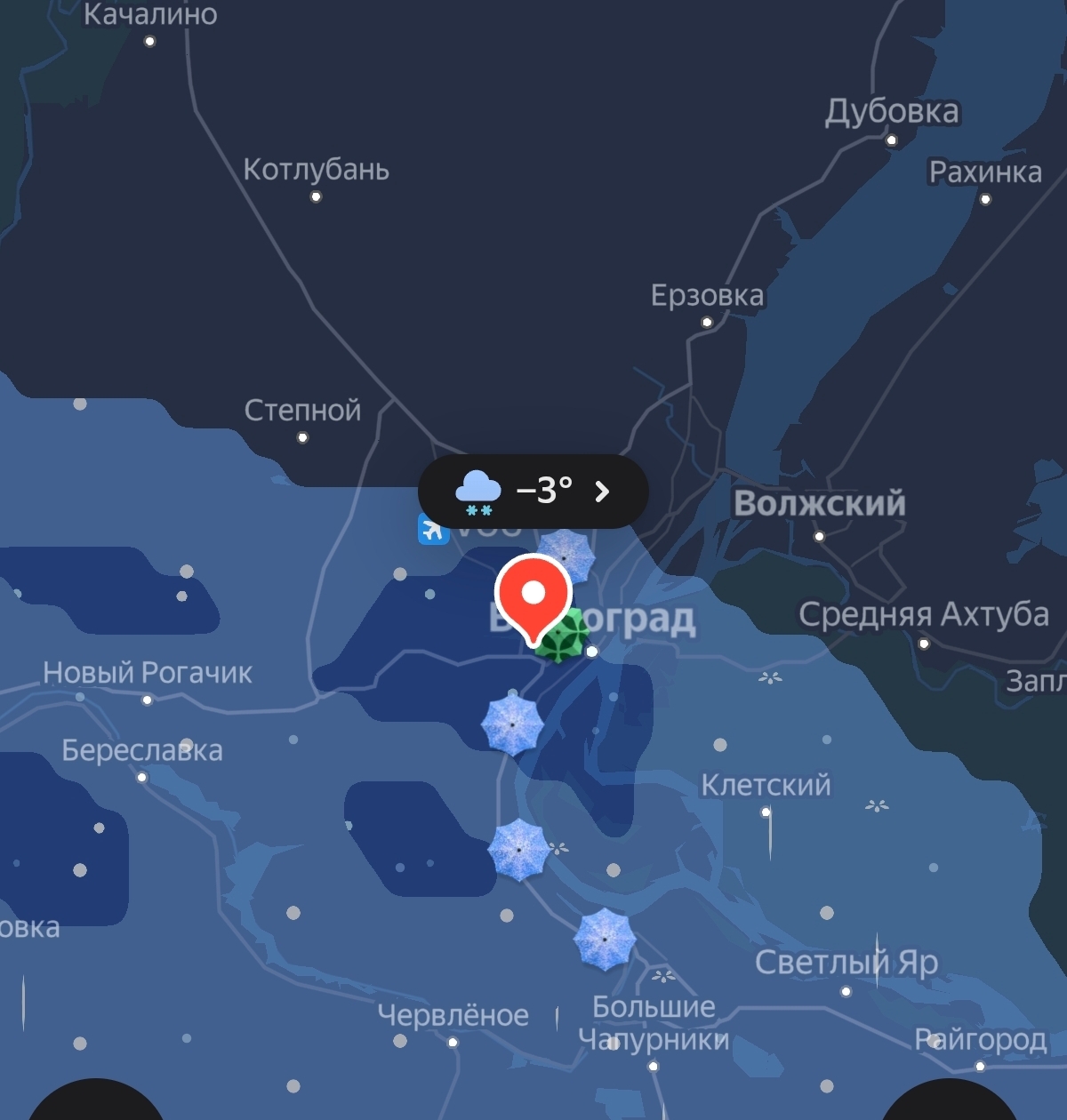1067x1120 pixels.
Task: Open the umbrella marker nearest Большие Чапурники
Action: pyautogui.click(x=605, y=939)
